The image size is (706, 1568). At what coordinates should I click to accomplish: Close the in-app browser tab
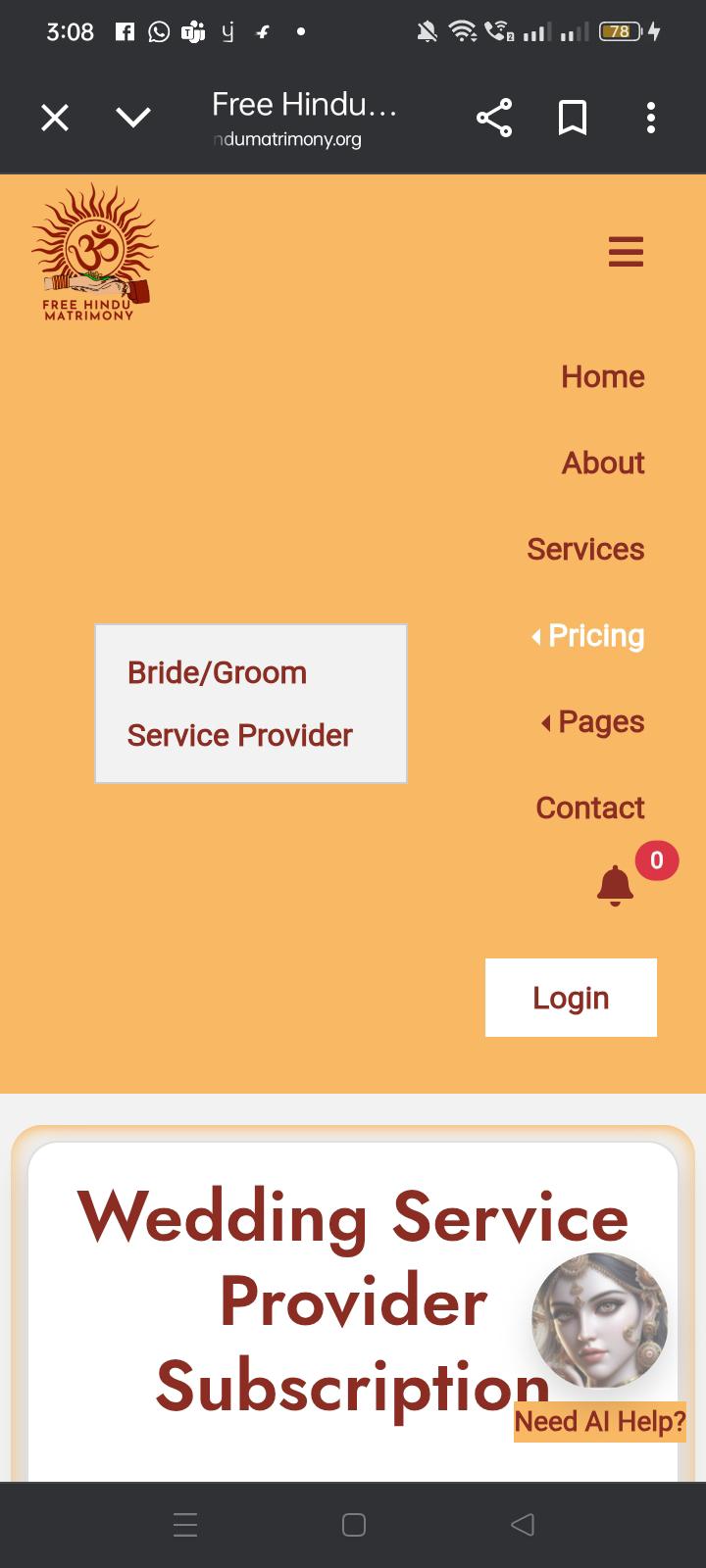[x=55, y=119]
